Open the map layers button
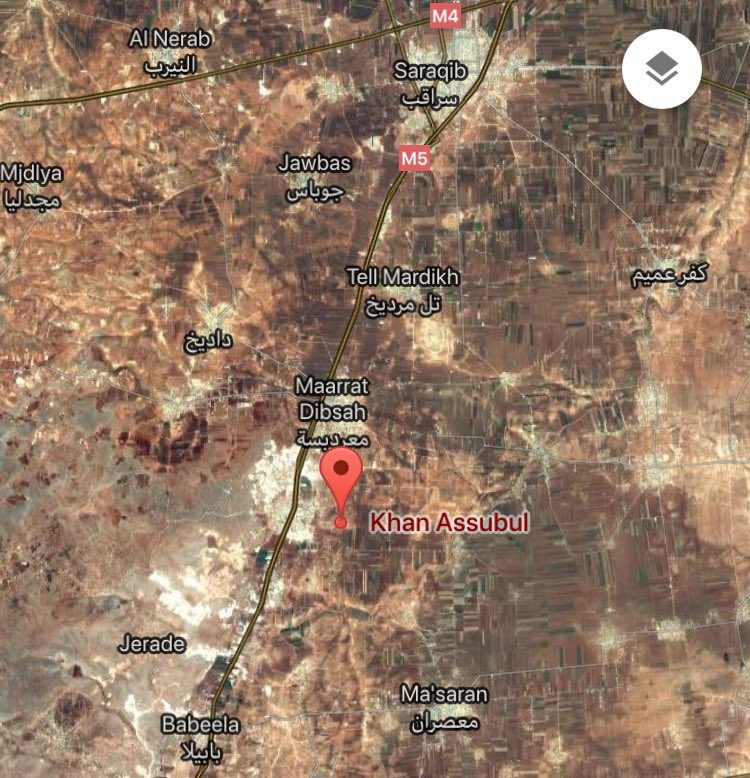750x778 pixels. (x=661, y=69)
